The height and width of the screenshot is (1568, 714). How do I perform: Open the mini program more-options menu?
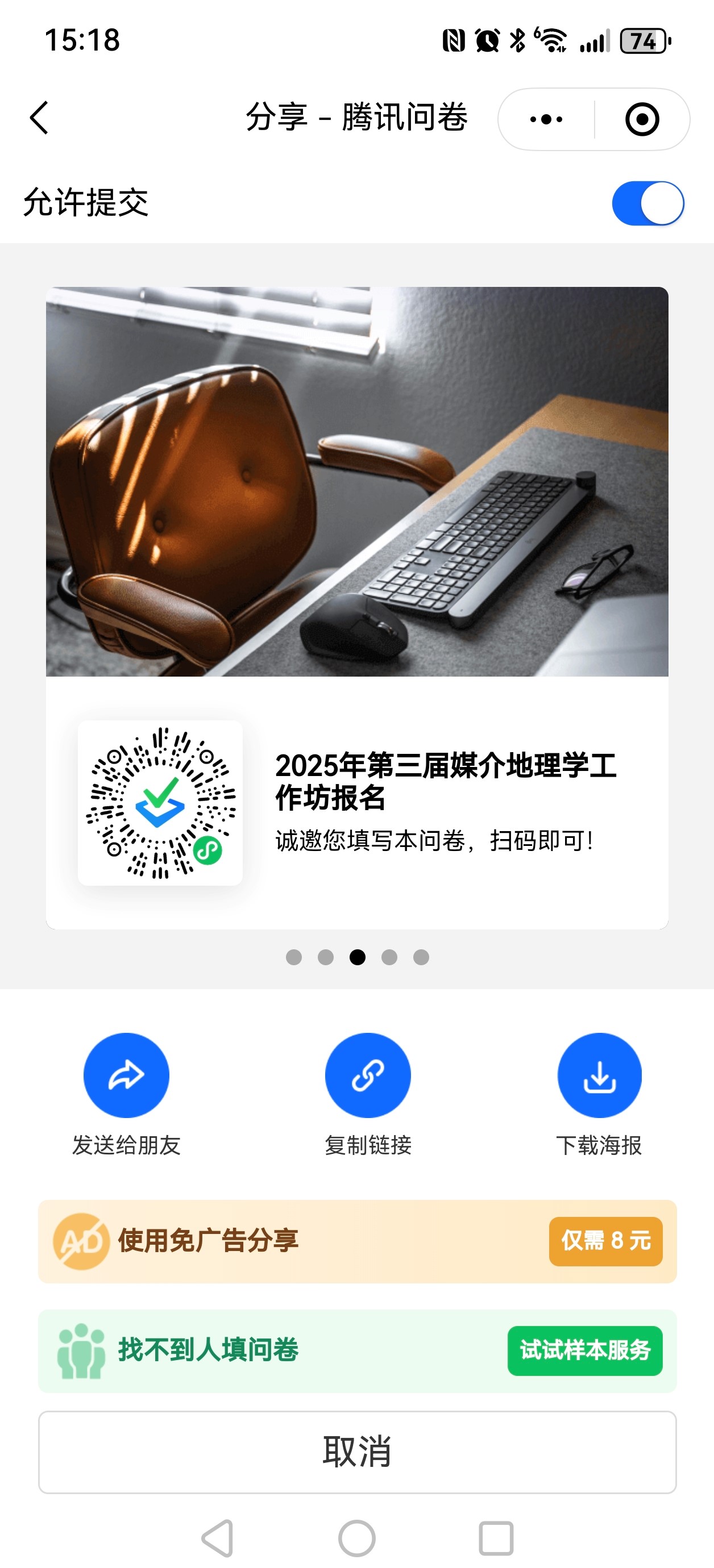[x=546, y=119]
